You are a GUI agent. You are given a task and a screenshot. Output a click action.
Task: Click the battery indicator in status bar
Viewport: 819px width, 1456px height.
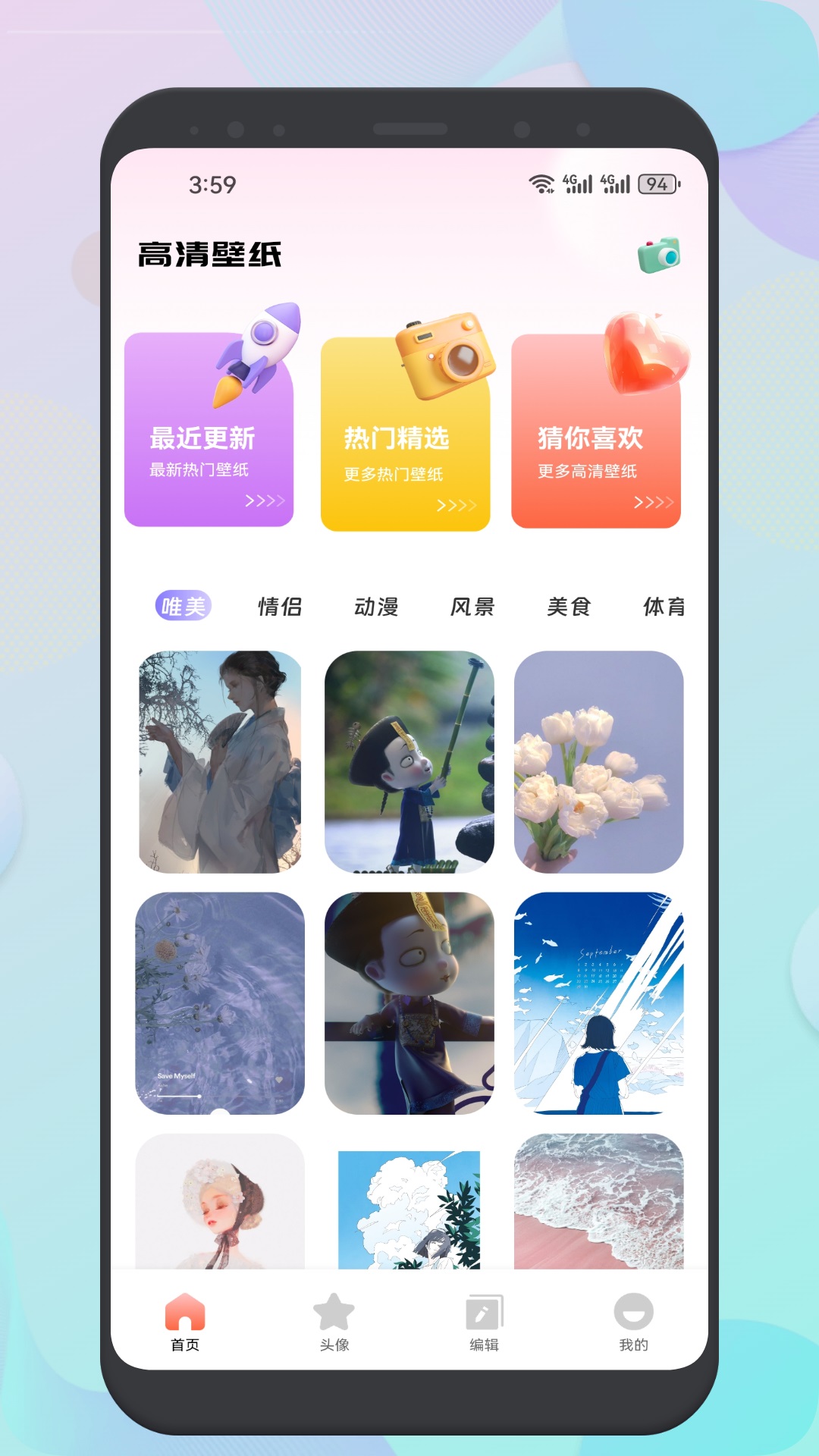point(657,182)
